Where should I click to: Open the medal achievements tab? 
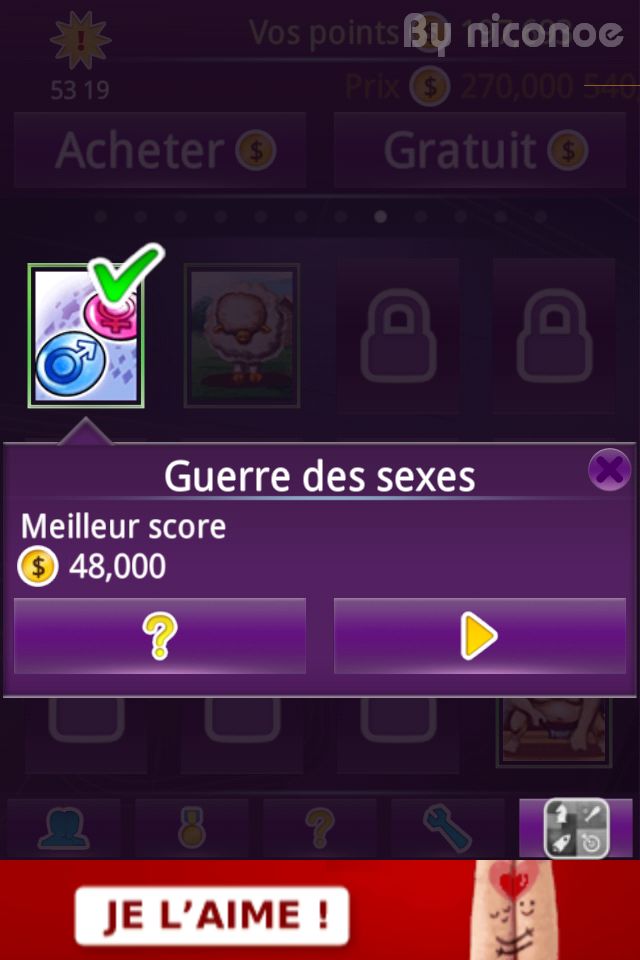pyautogui.click(x=191, y=828)
